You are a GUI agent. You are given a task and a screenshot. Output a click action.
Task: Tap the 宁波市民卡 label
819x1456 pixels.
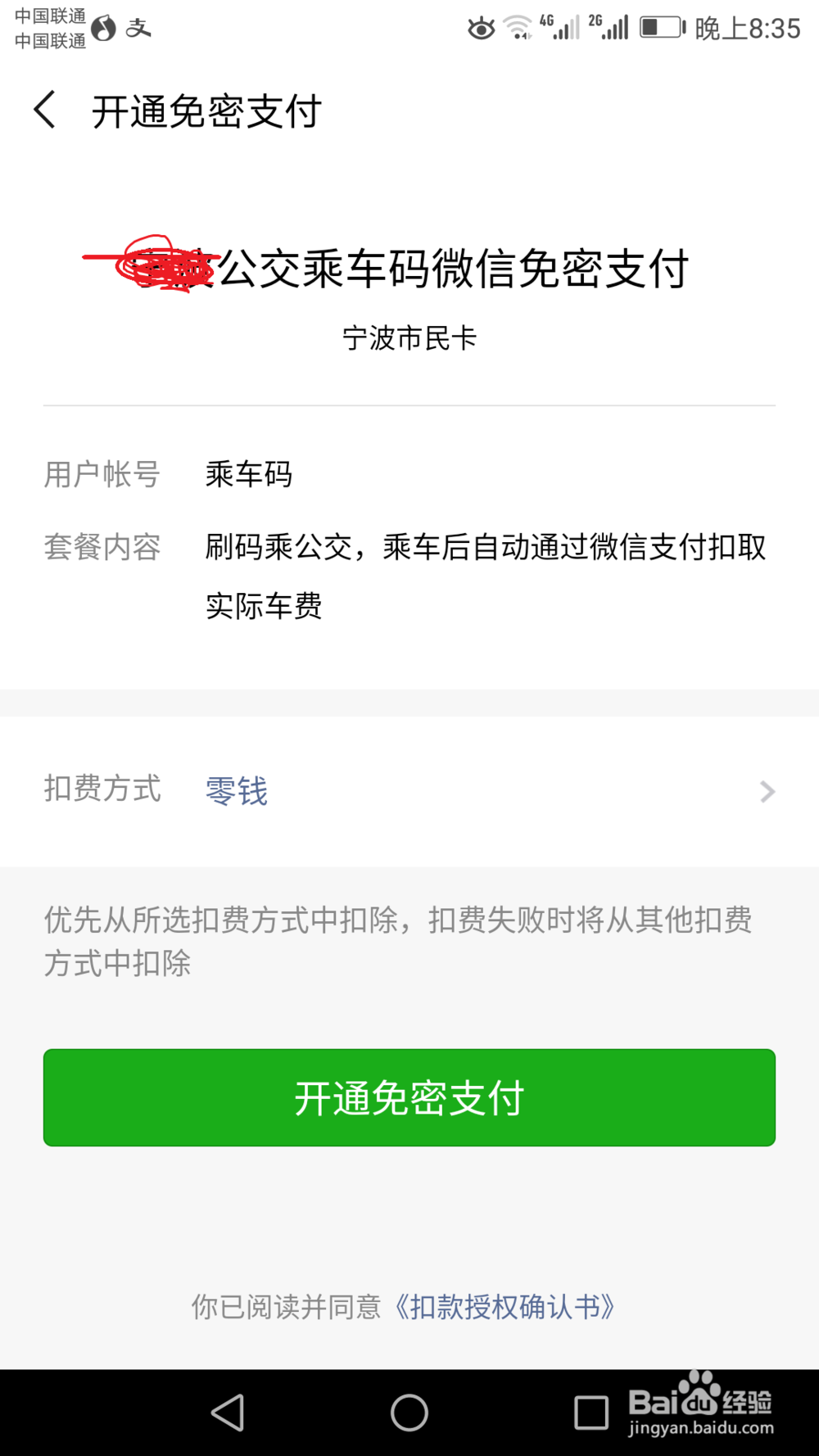pos(409,336)
